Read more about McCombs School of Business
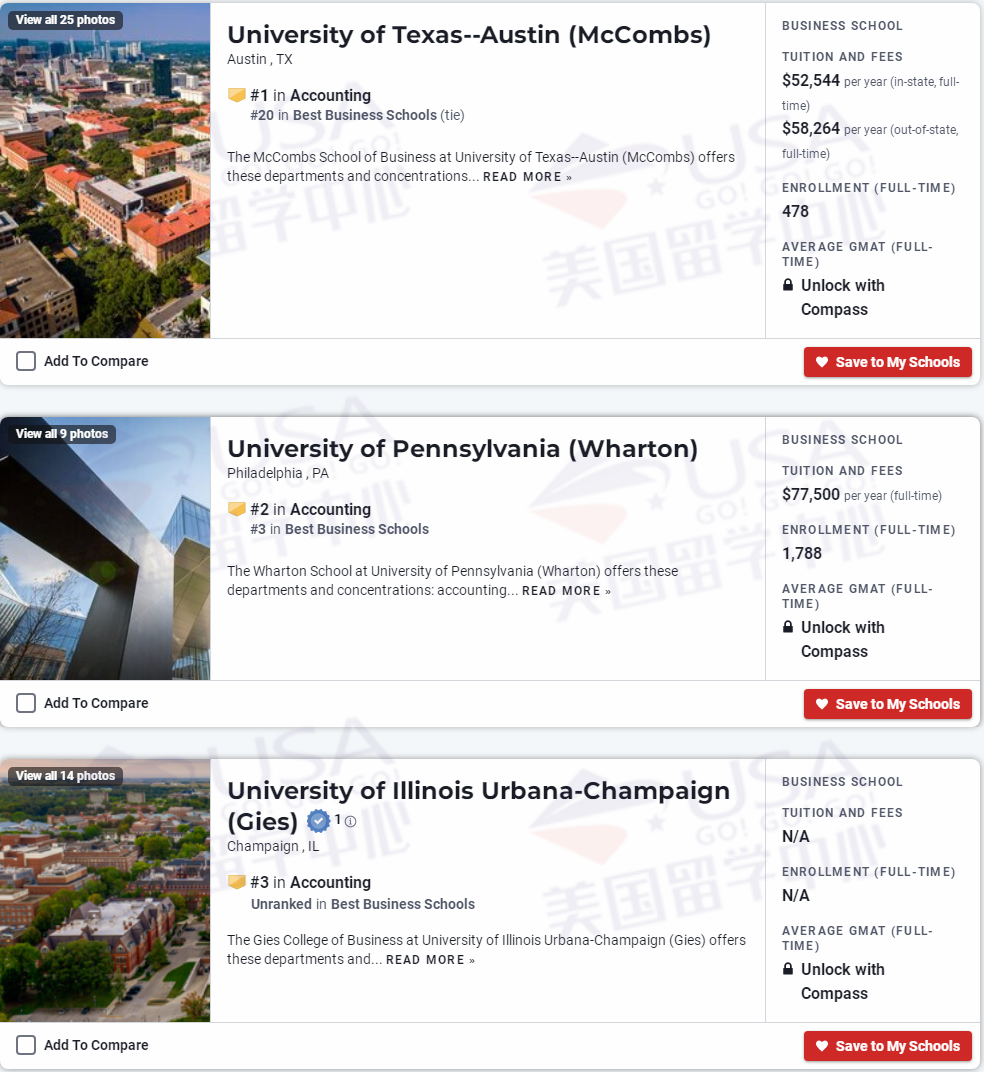The height and width of the screenshot is (1072, 984). (527, 177)
